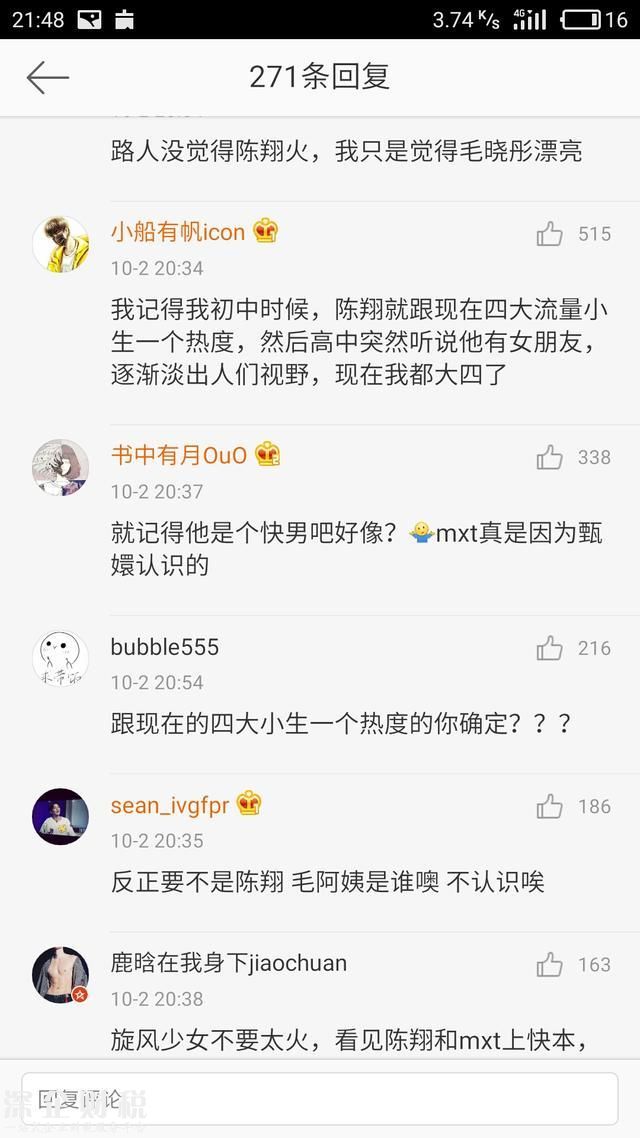Open 书中有月OuO's profile avatar

click(x=61, y=467)
